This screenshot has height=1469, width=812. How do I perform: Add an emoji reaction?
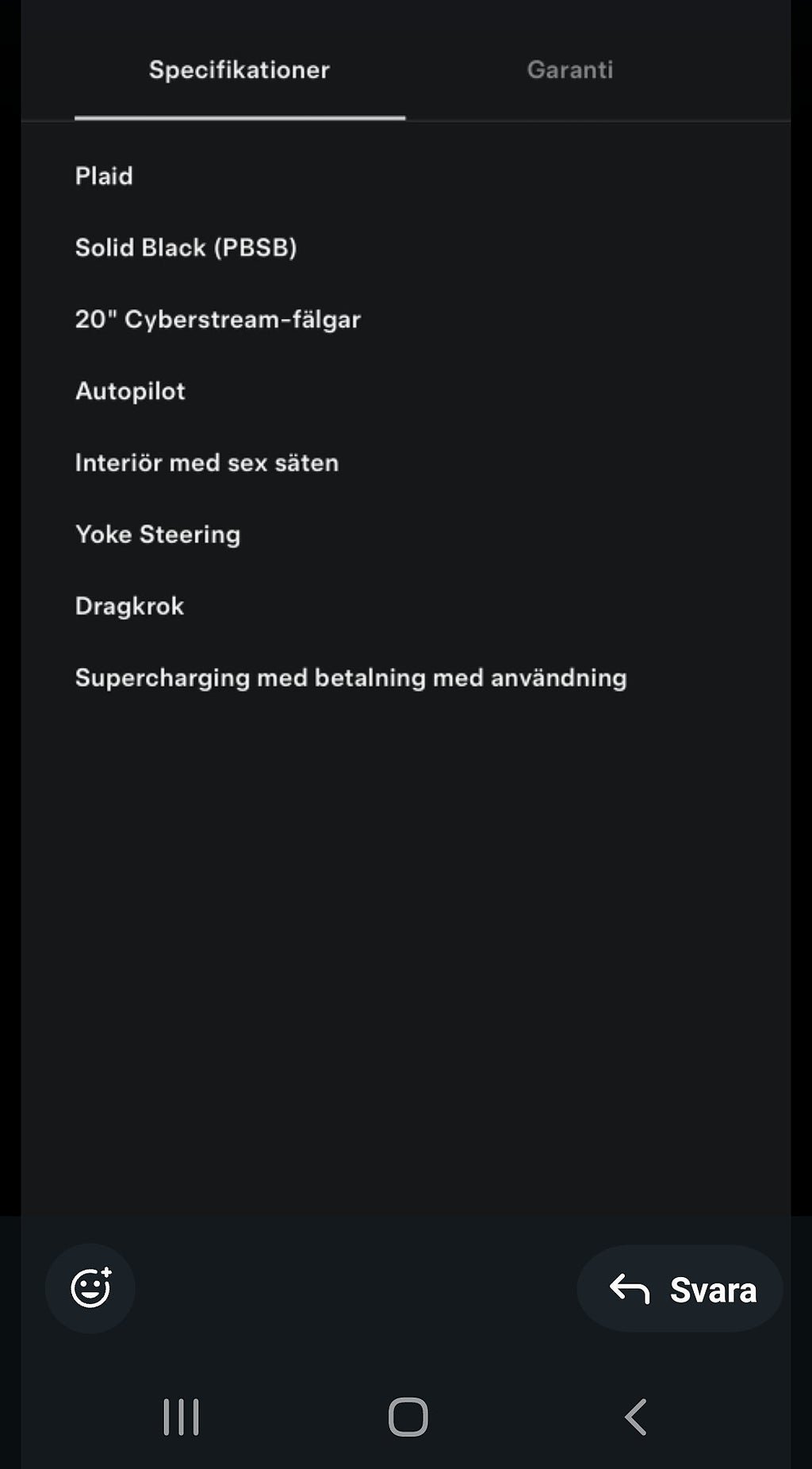point(90,1289)
